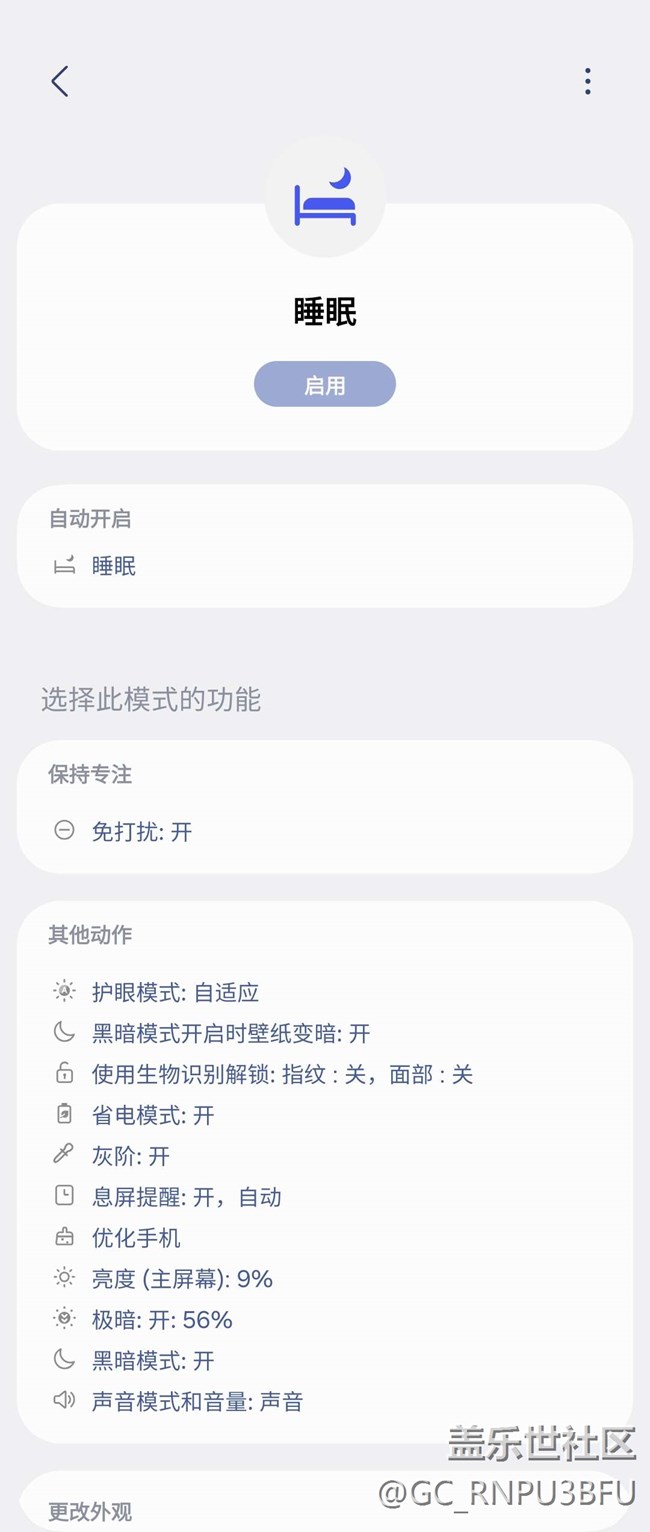The image size is (650, 1532).
Task: Tap the 启用 button to enable sleep mode
Action: (x=325, y=385)
